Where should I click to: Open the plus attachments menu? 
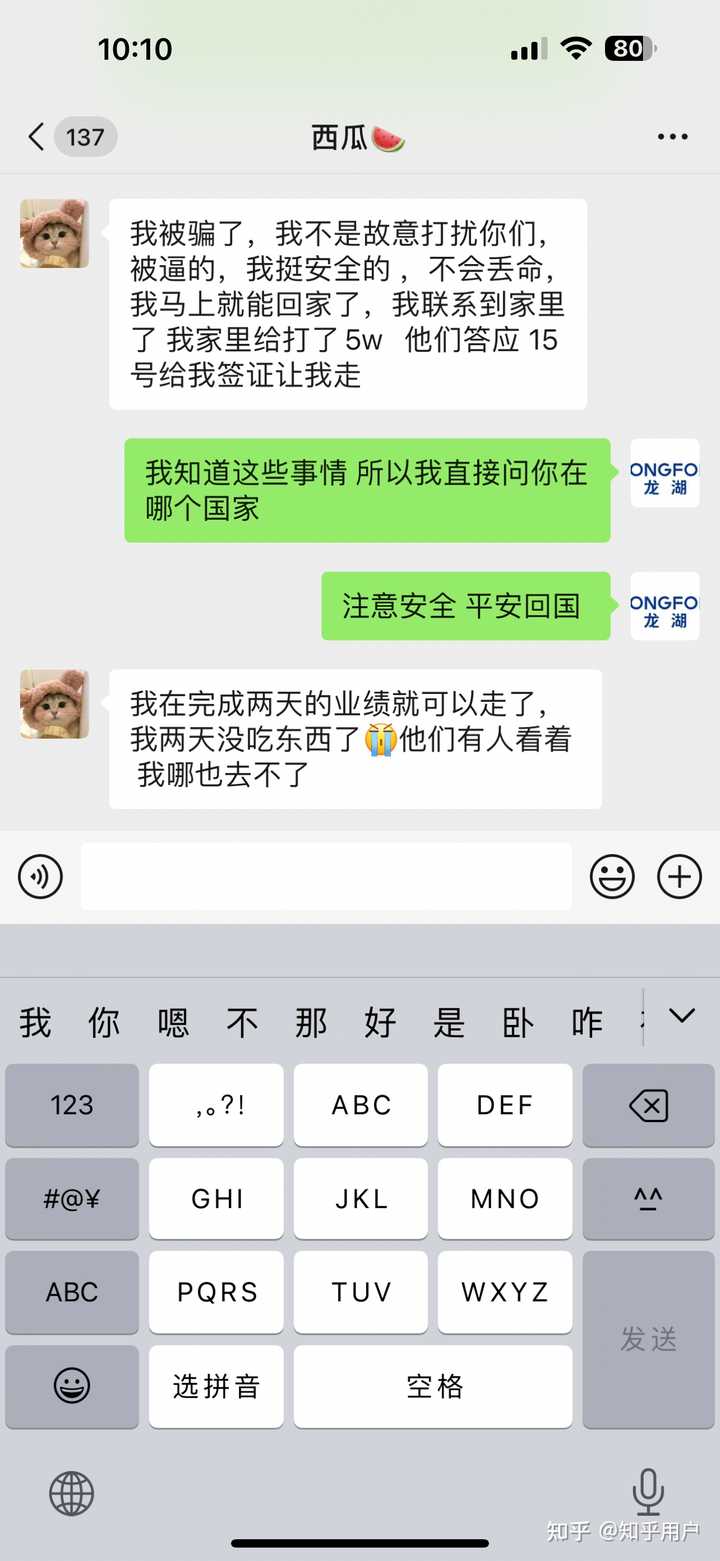pyautogui.click(x=679, y=877)
